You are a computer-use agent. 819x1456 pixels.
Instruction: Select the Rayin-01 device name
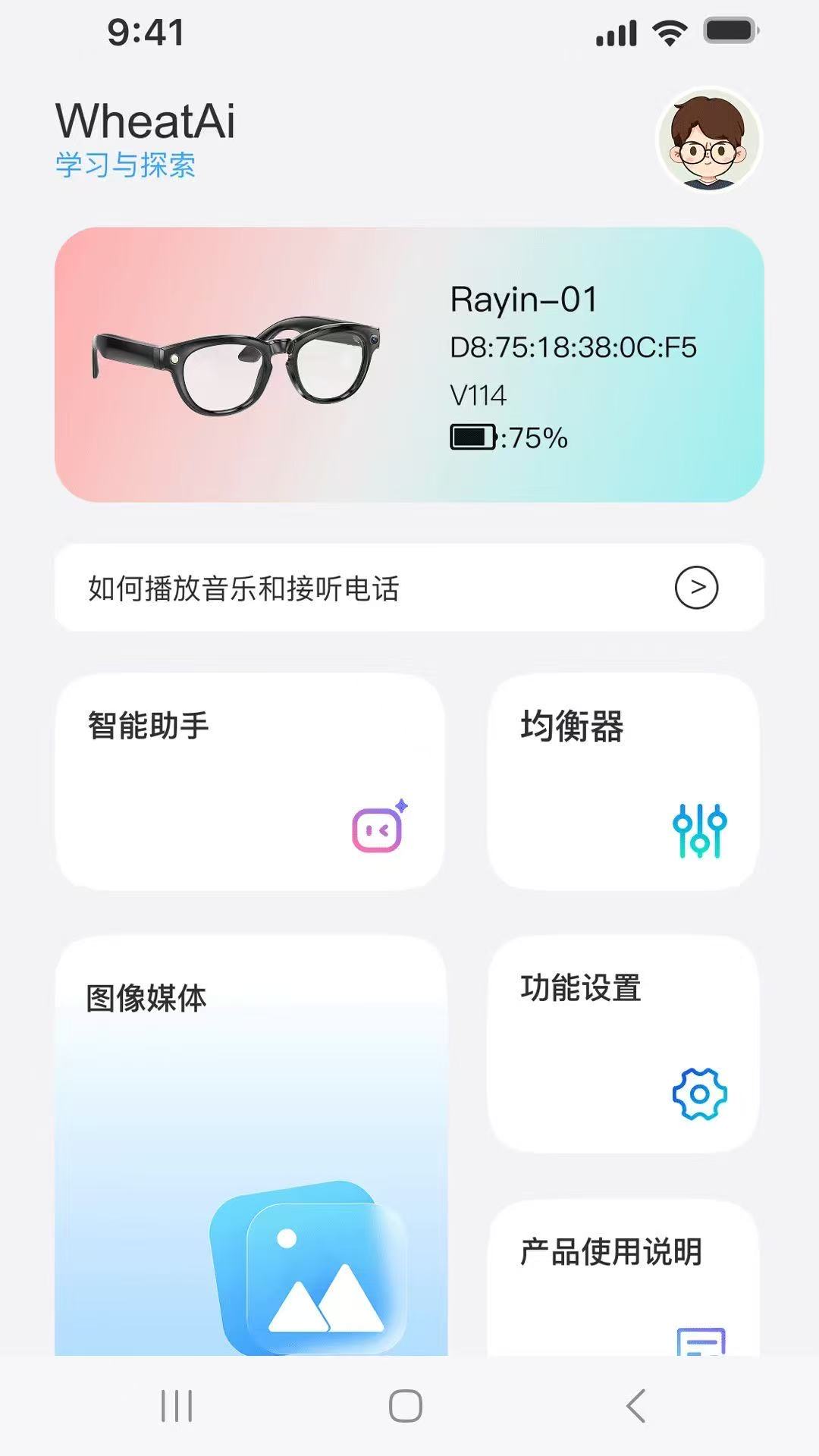click(x=523, y=299)
